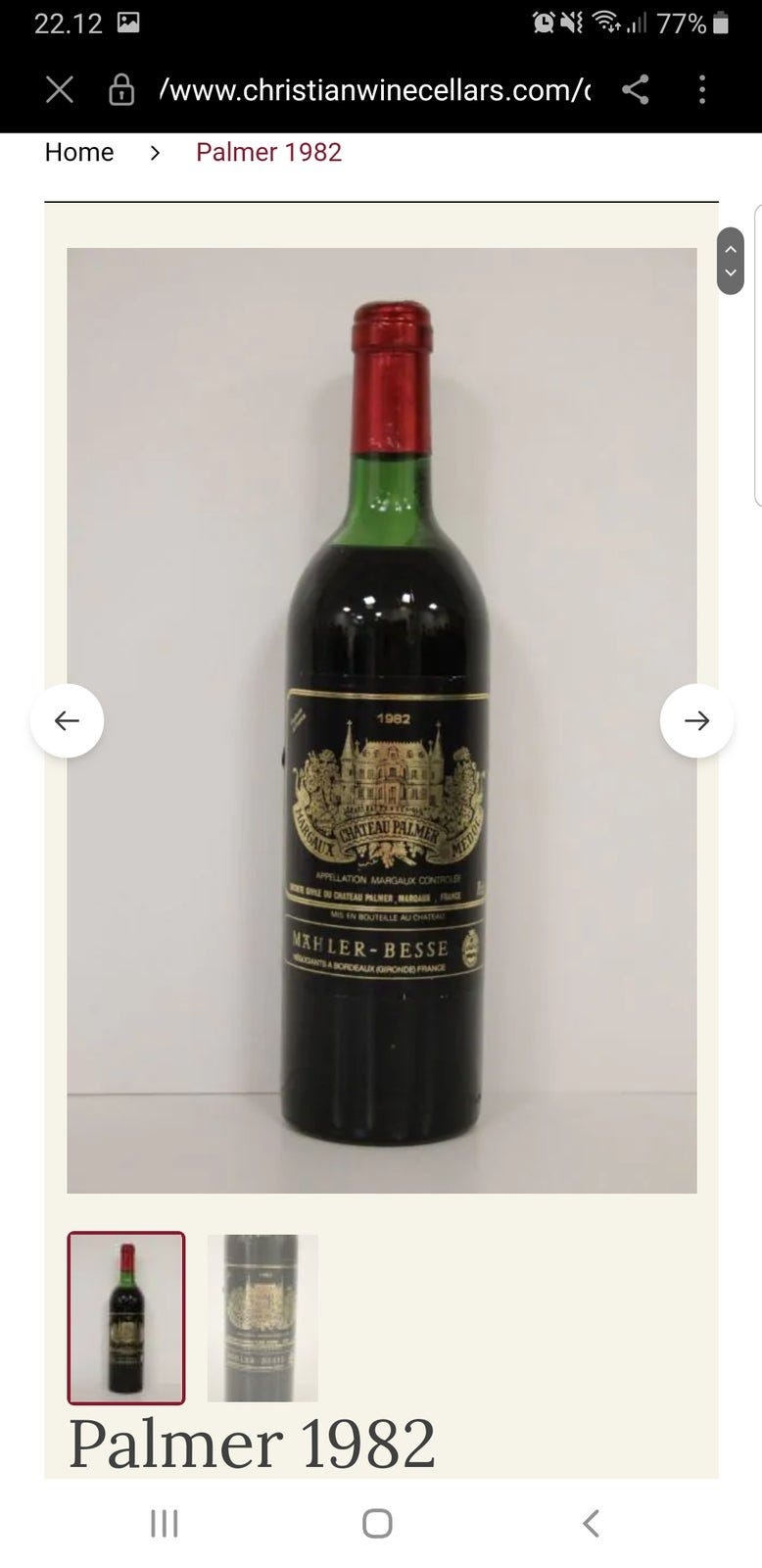Open the browser overflow menu

coord(701,90)
